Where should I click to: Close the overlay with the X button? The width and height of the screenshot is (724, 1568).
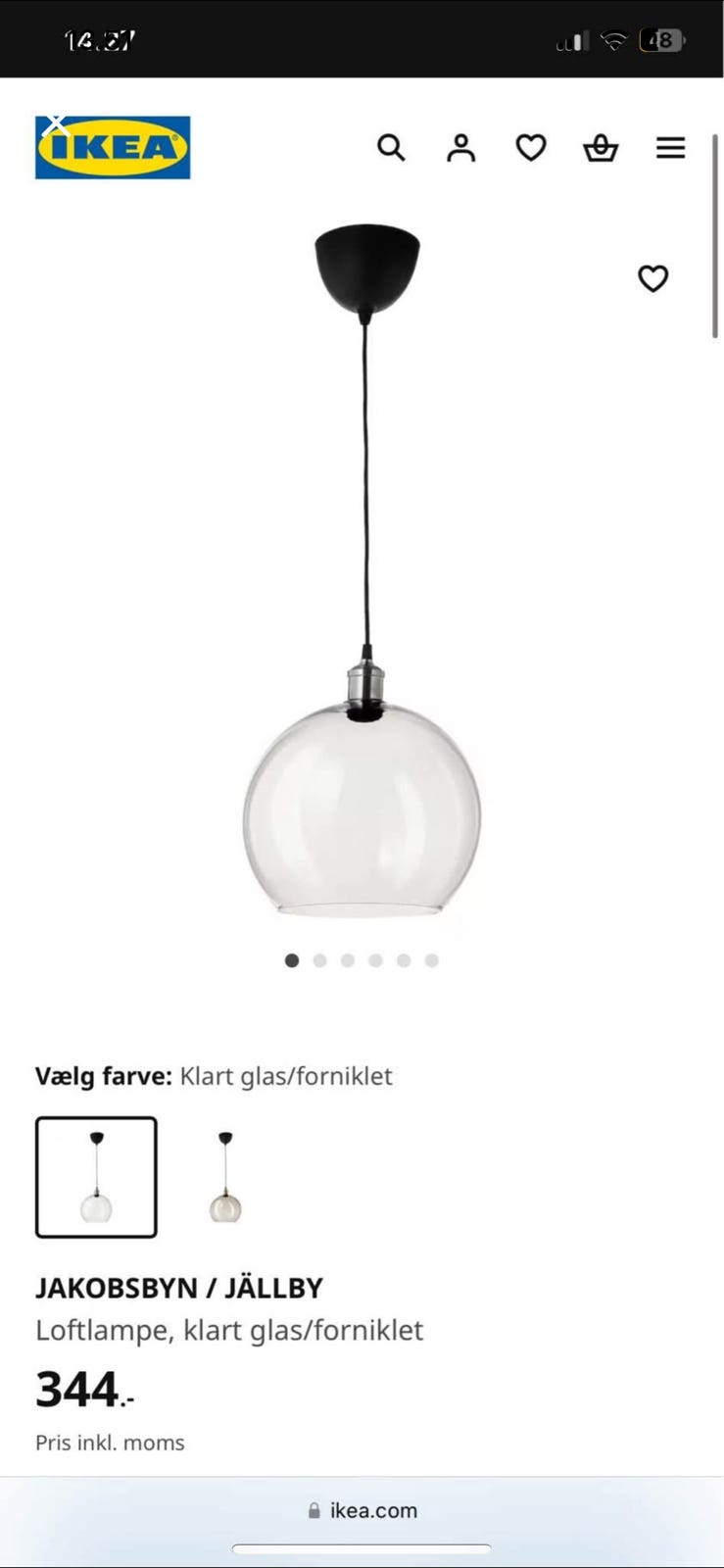[x=56, y=124]
